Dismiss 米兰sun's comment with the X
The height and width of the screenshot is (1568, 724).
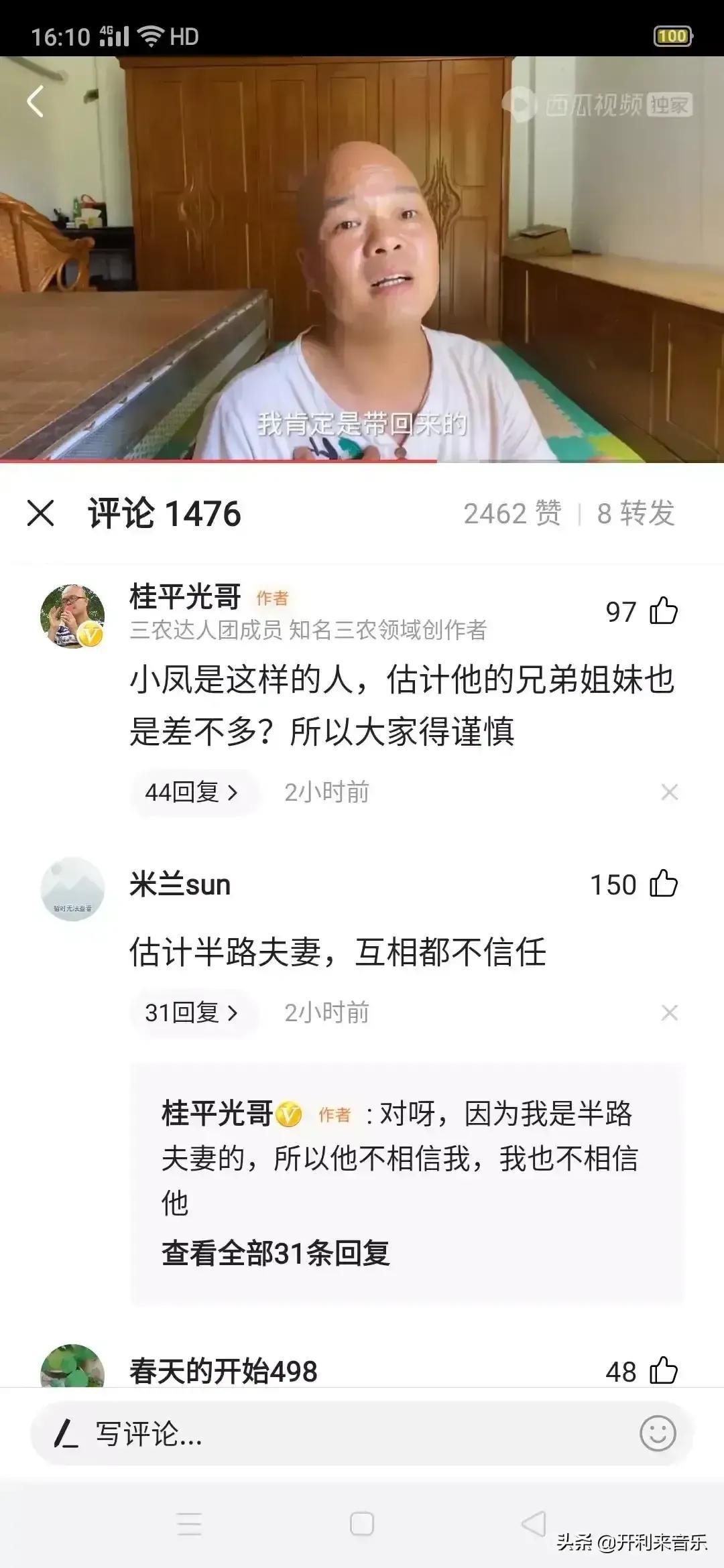pos(669,1012)
